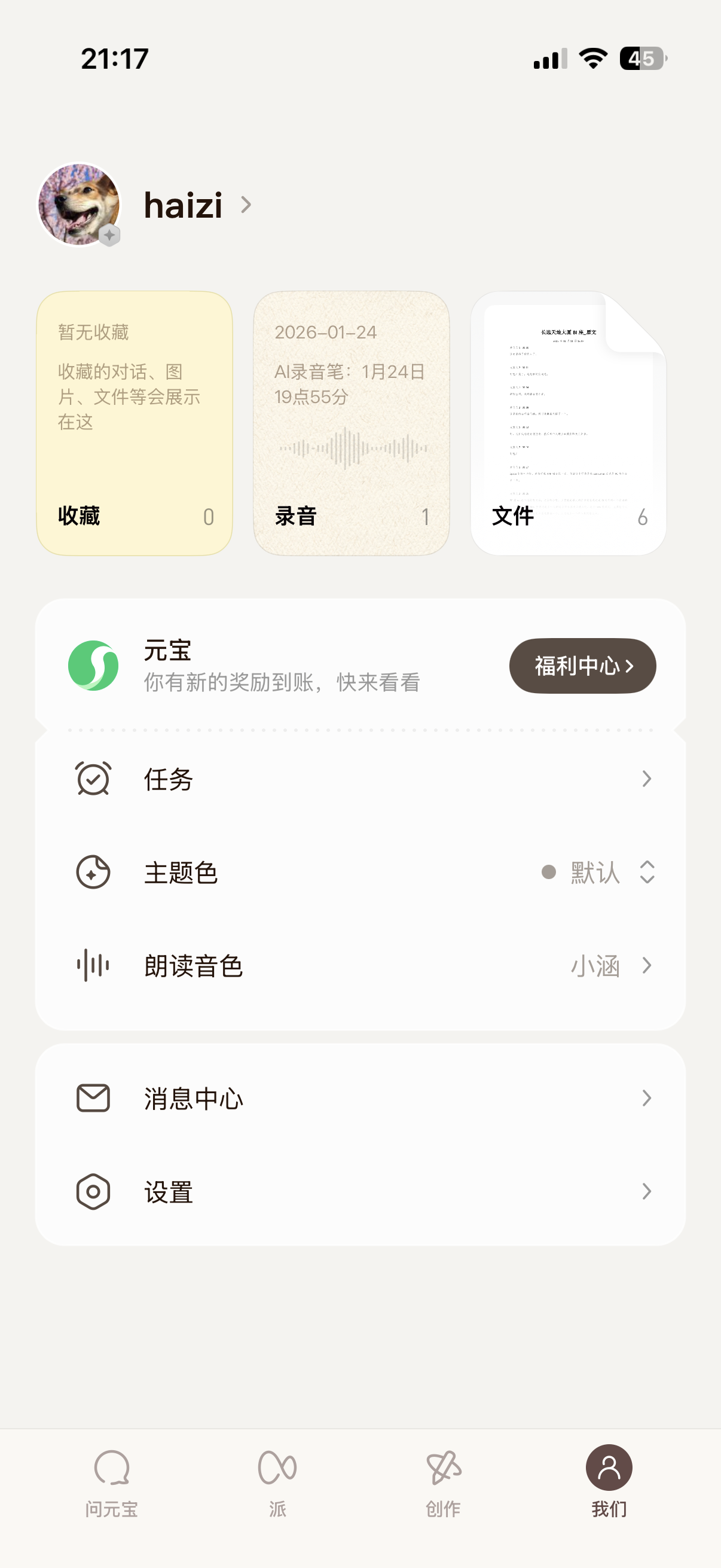Open the 录音 recordings card
The image size is (721, 1568).
(x=351, y=423)
